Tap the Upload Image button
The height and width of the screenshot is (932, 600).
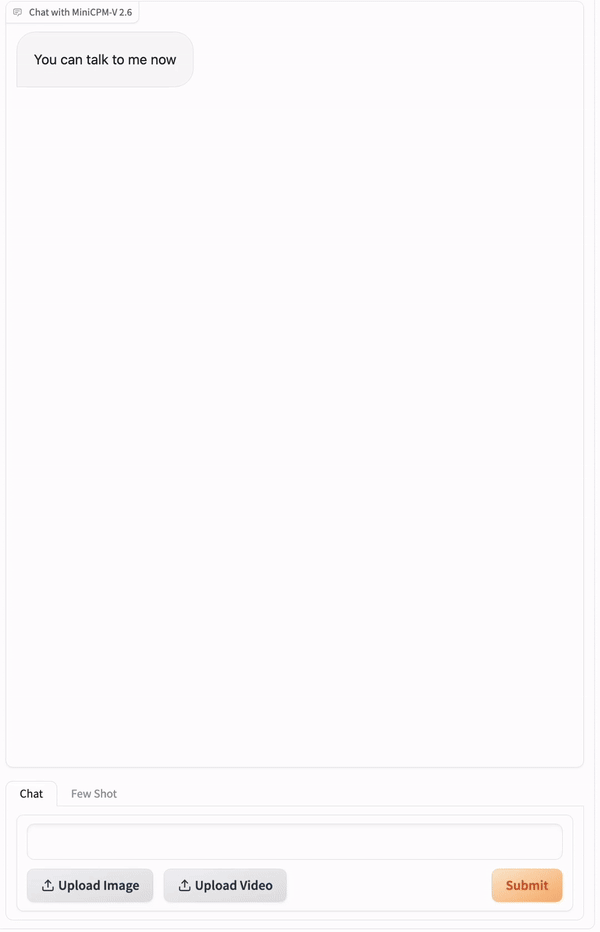(x=90, y=885)
